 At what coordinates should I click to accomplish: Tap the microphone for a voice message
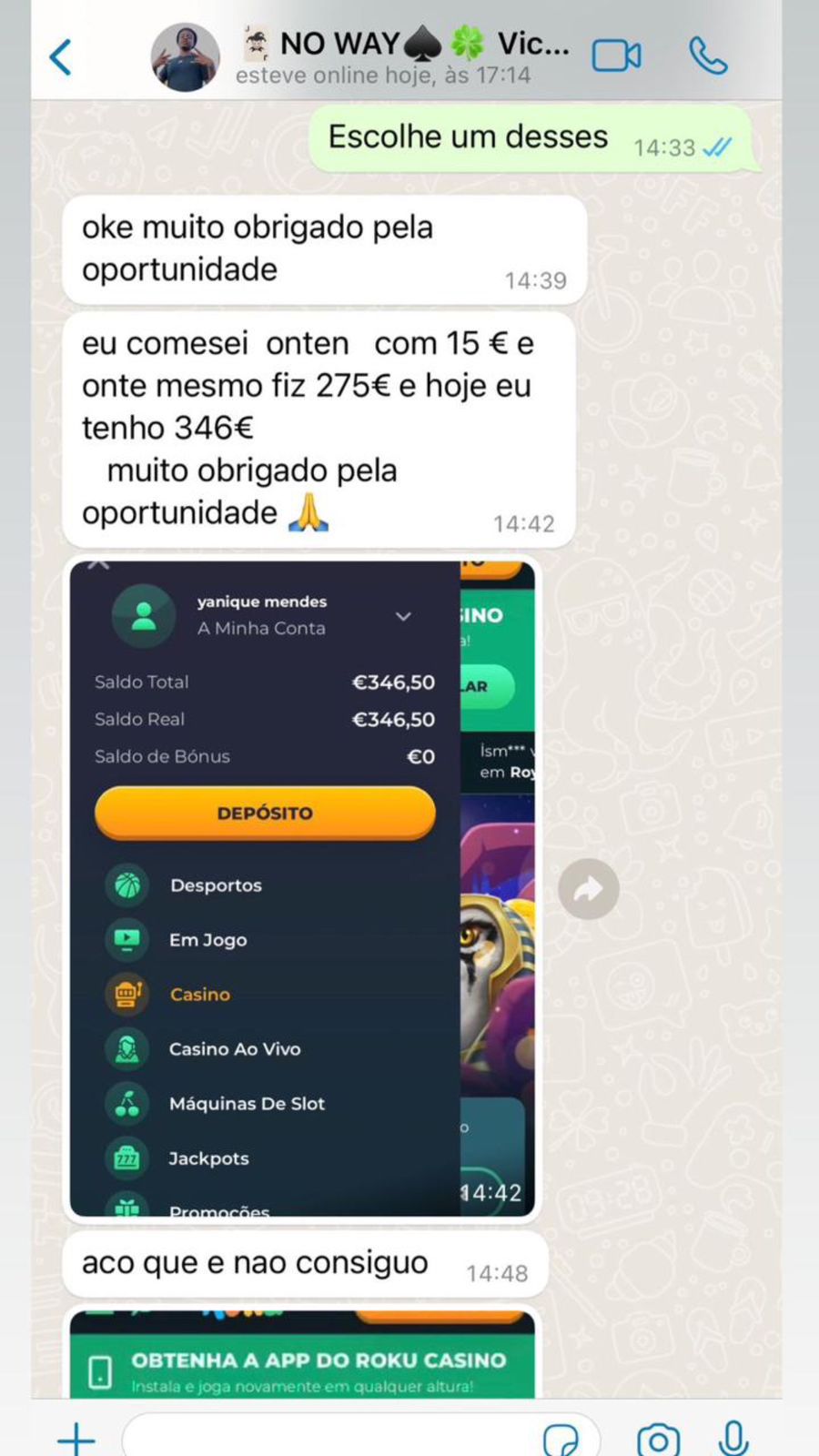point(733,1438)
